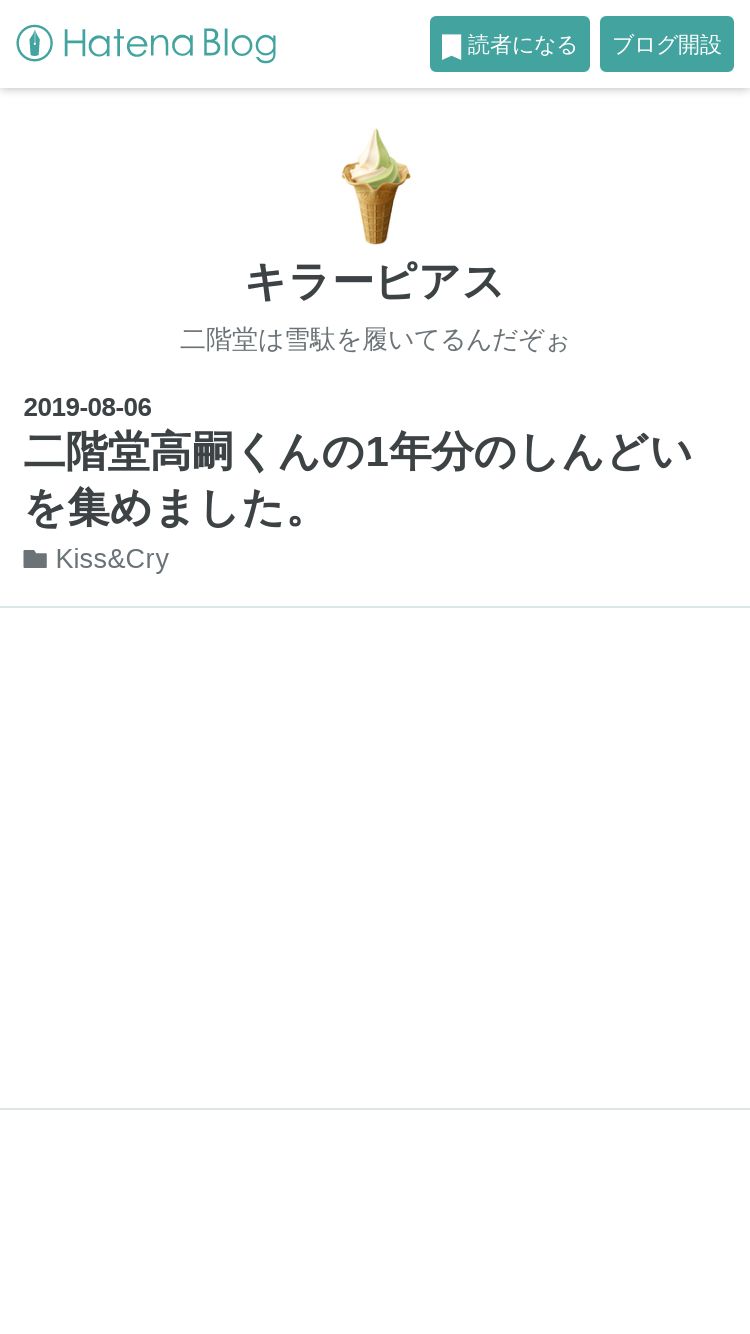Tap the soft-serve ice cream blog icon
Image resolution: width=750 pixels, height=1334 pixels.
coord(375,186)
